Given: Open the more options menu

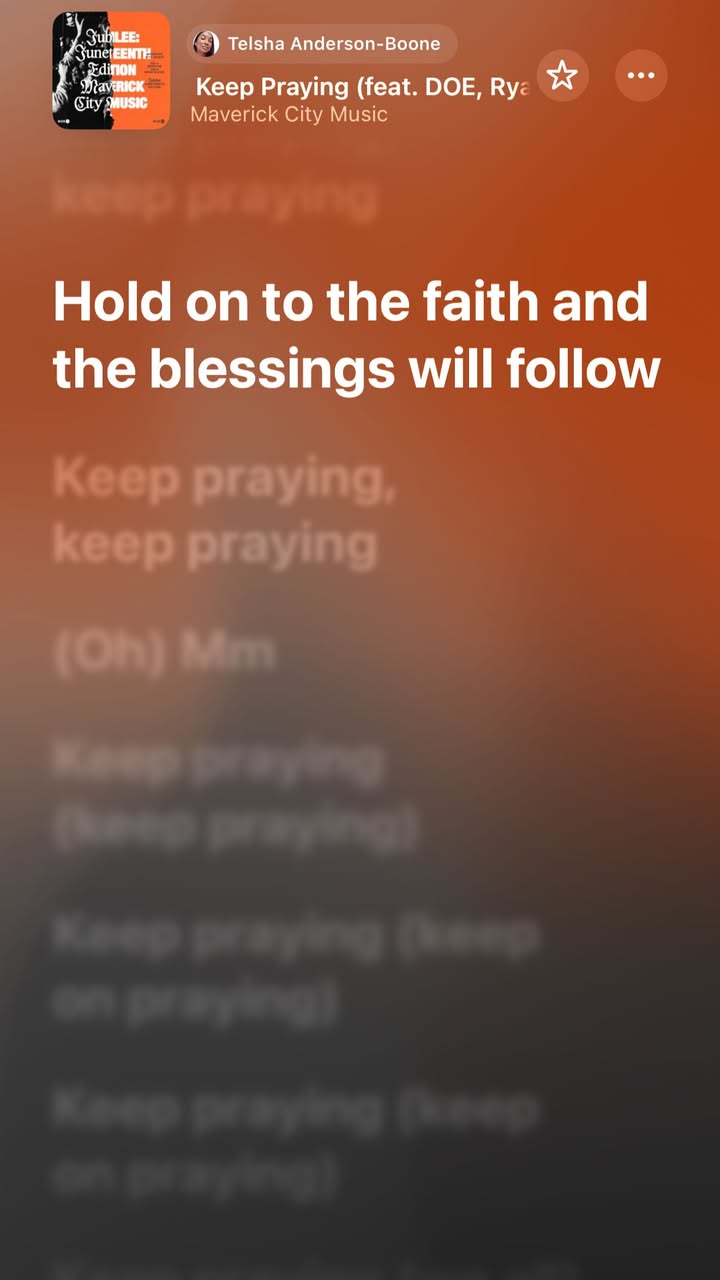Looking at the screenshot, I should [641, 75].
